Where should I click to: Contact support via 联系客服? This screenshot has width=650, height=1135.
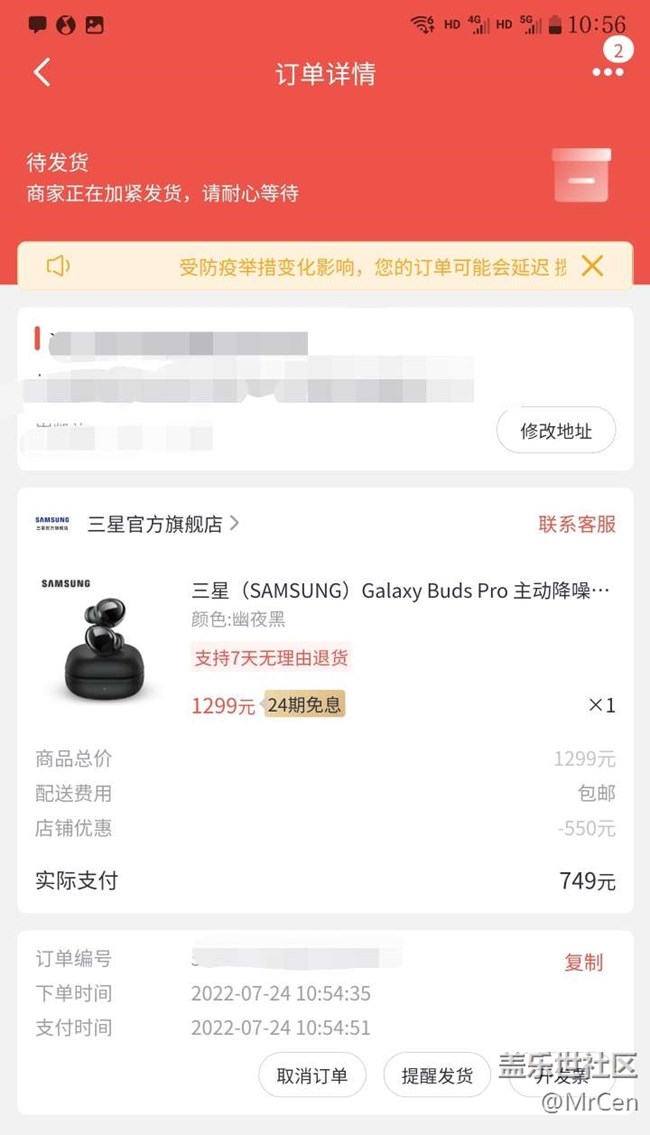(577, 524)
